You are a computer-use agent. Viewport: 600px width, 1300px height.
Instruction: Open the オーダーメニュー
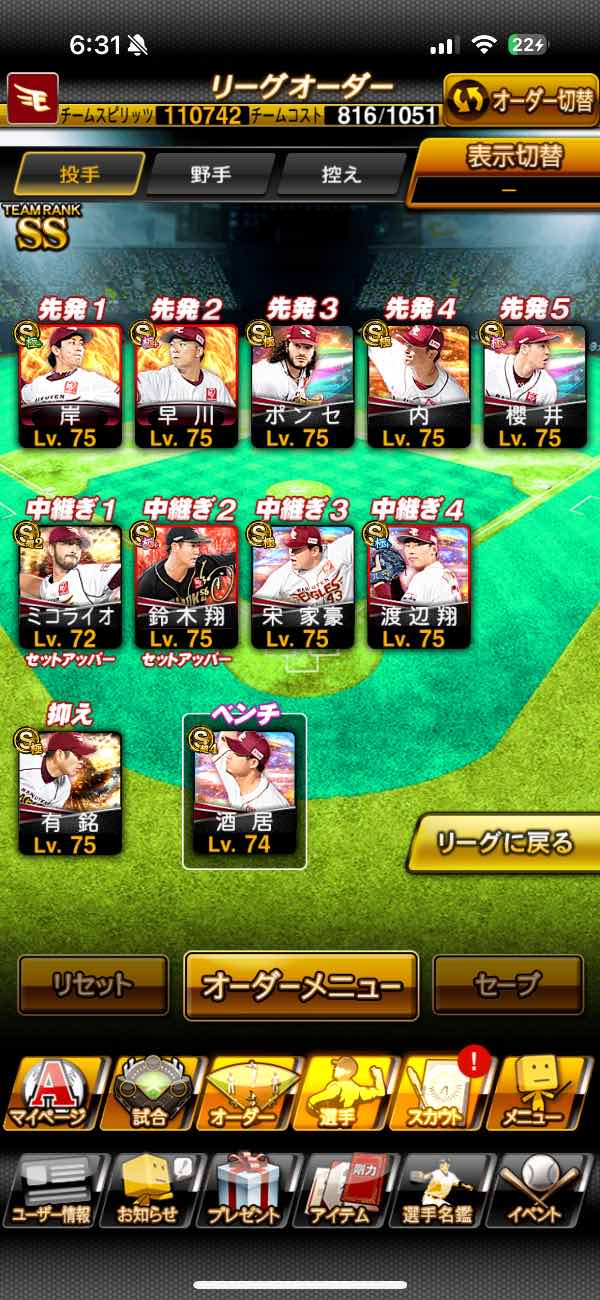pyautogui.click(x=301, y=986)
